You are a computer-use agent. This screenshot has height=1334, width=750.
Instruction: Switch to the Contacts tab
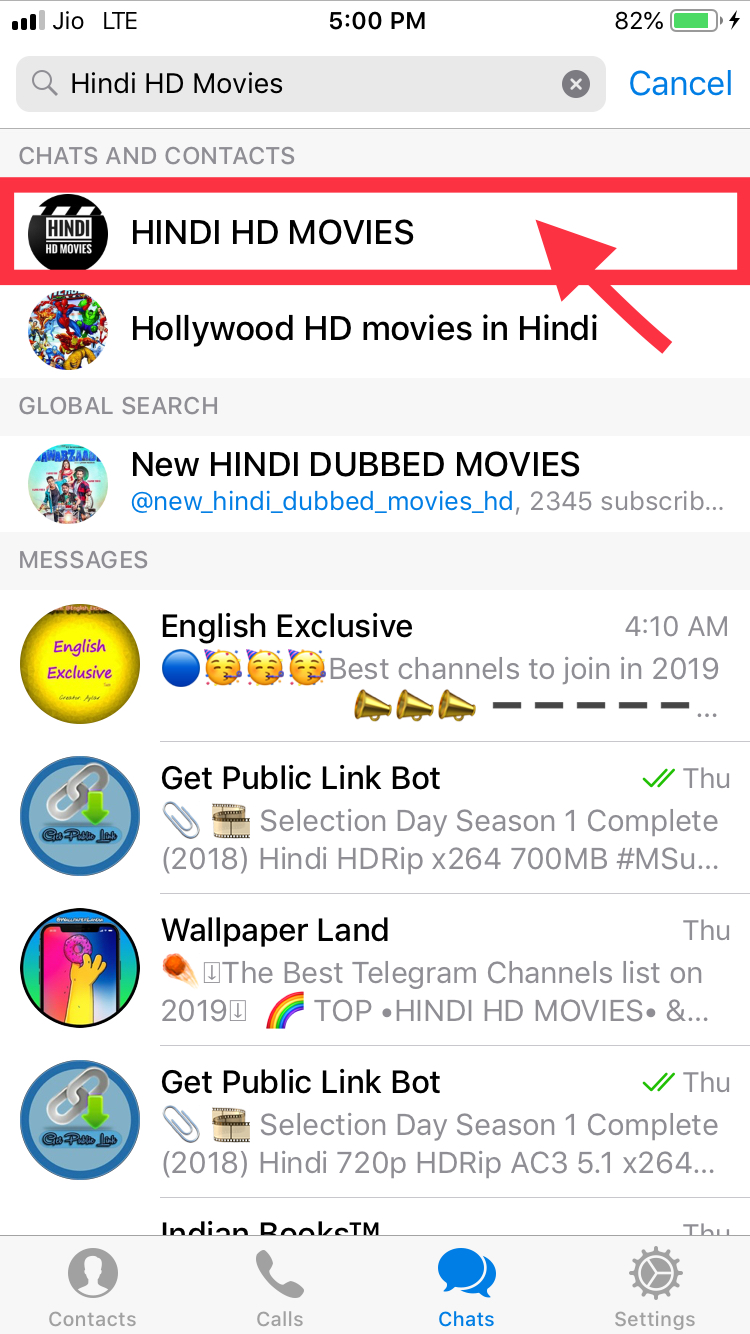coord(93,1290)
